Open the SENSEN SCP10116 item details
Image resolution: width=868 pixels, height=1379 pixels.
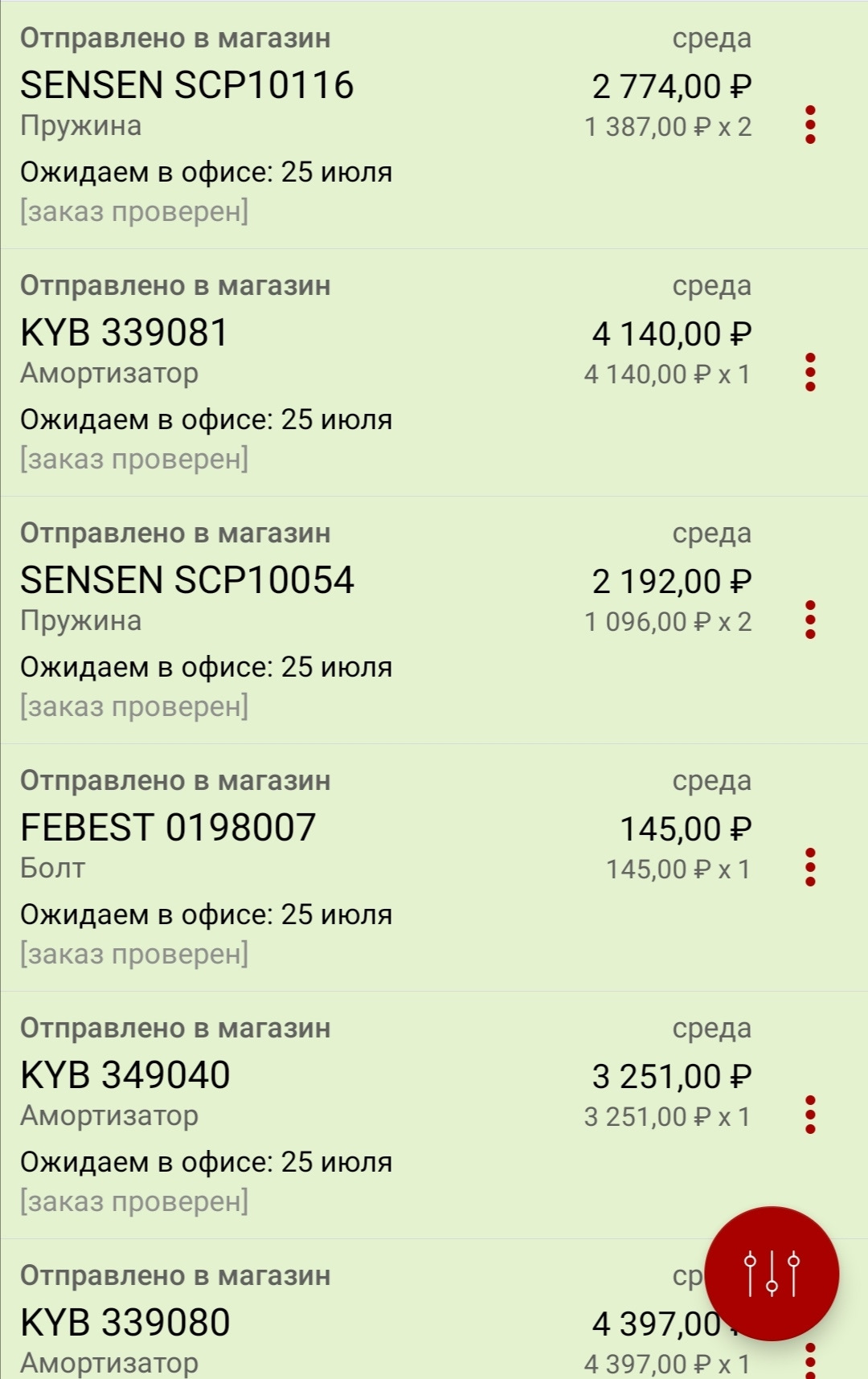pyautogui.click(x=190, y=85)
